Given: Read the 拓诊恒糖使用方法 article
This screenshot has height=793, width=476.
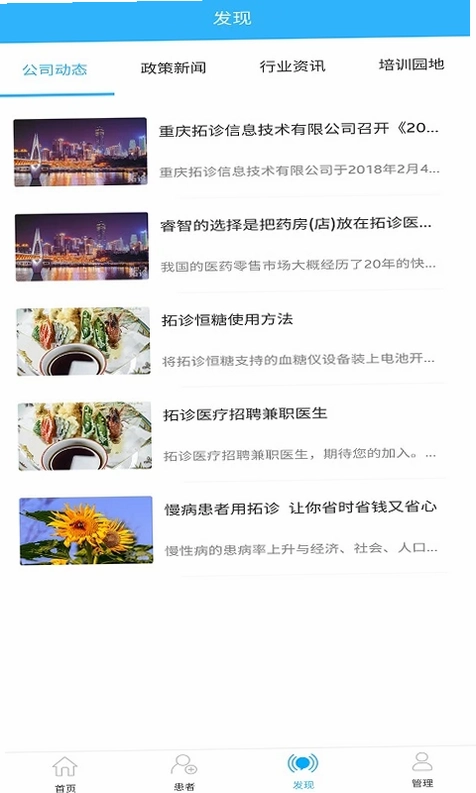Looking at the screenshot, I should (x=231, y=340).
